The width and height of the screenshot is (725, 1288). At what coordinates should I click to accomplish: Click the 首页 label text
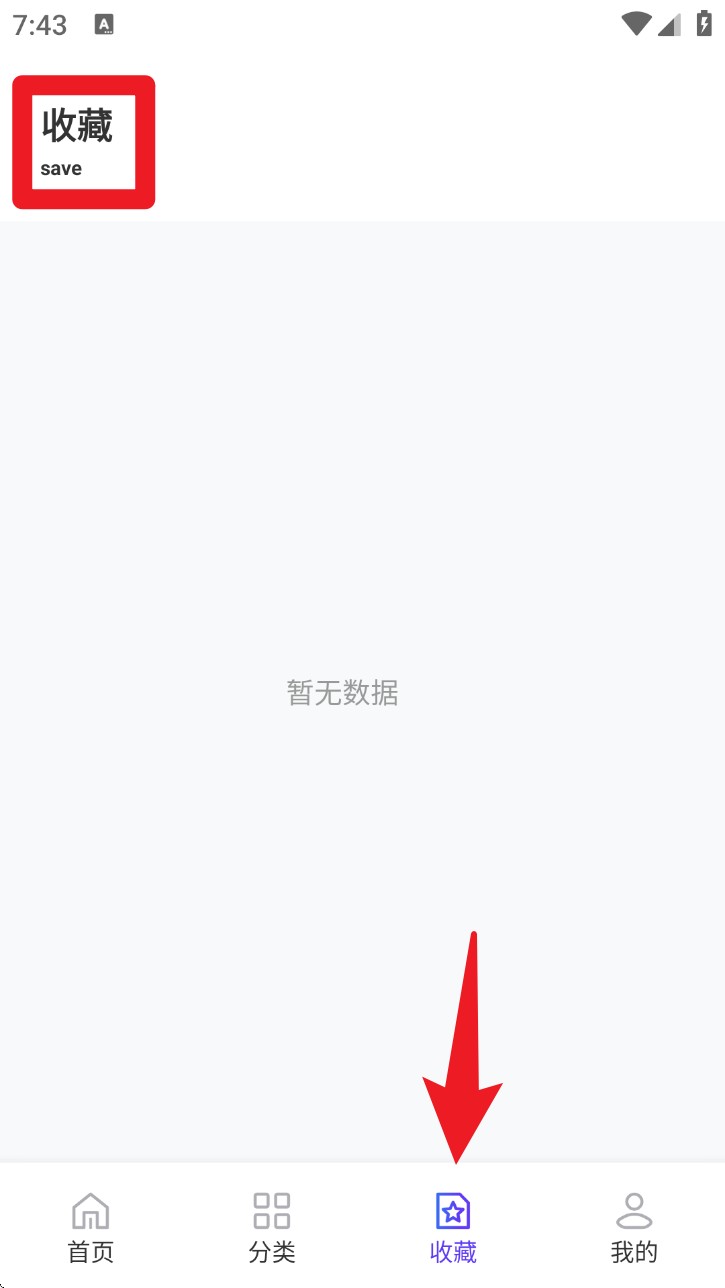91,1251
